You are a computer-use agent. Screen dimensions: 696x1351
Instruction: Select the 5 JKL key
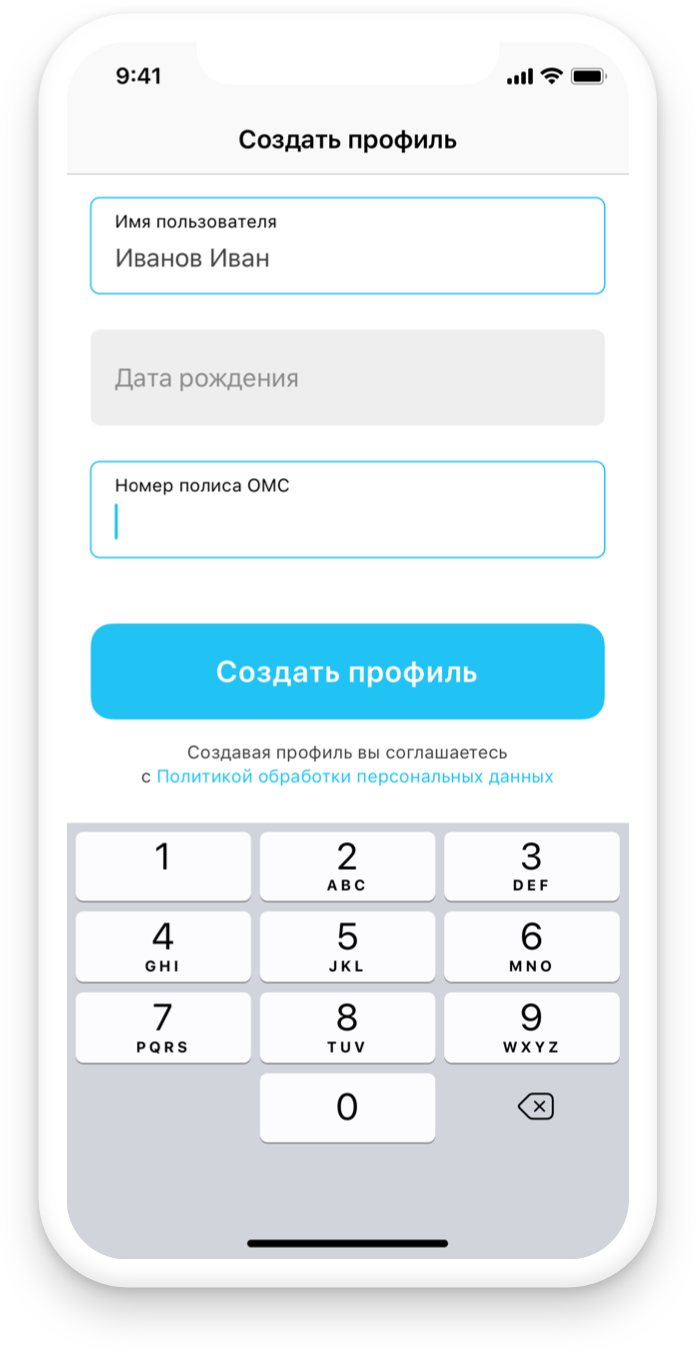[347, 946]
